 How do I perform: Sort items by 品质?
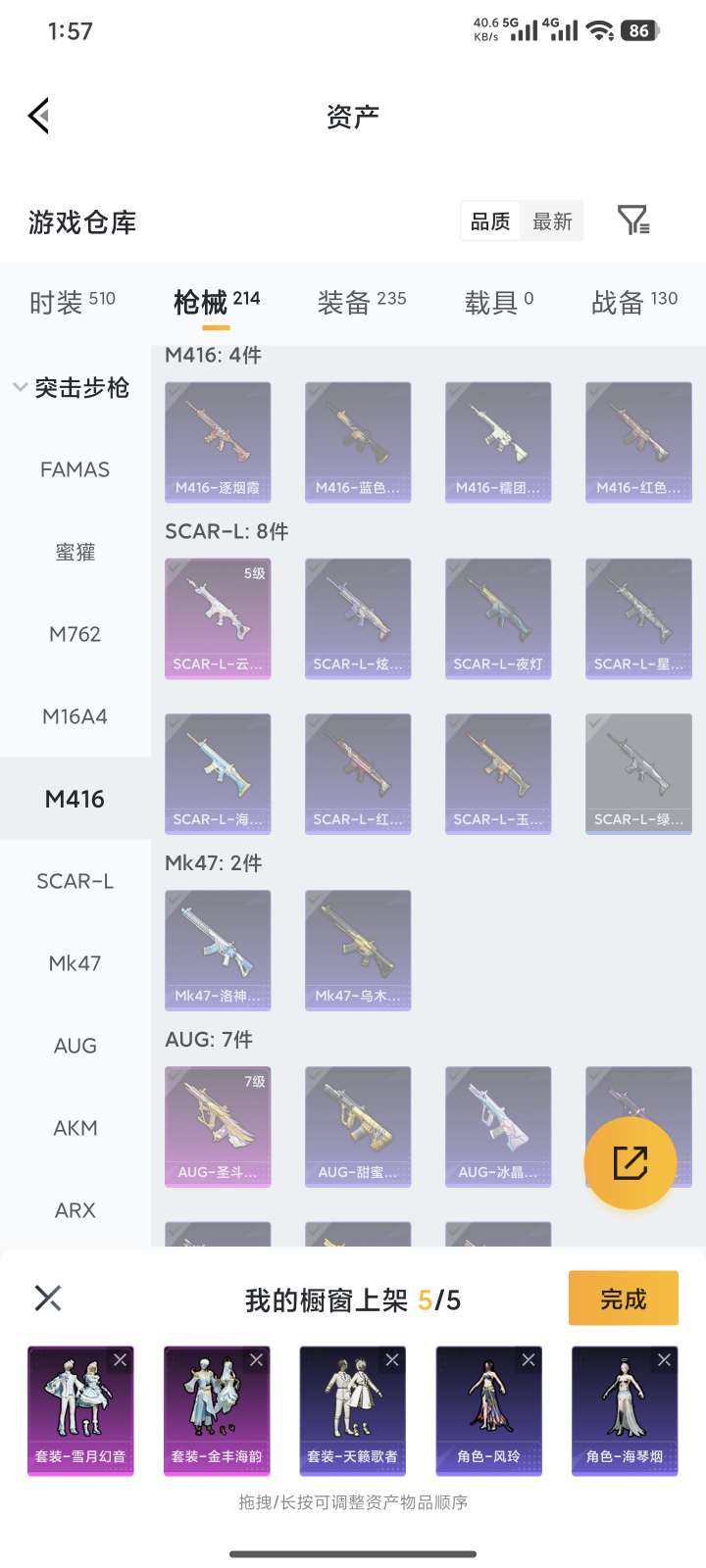(x=490, y=221)
